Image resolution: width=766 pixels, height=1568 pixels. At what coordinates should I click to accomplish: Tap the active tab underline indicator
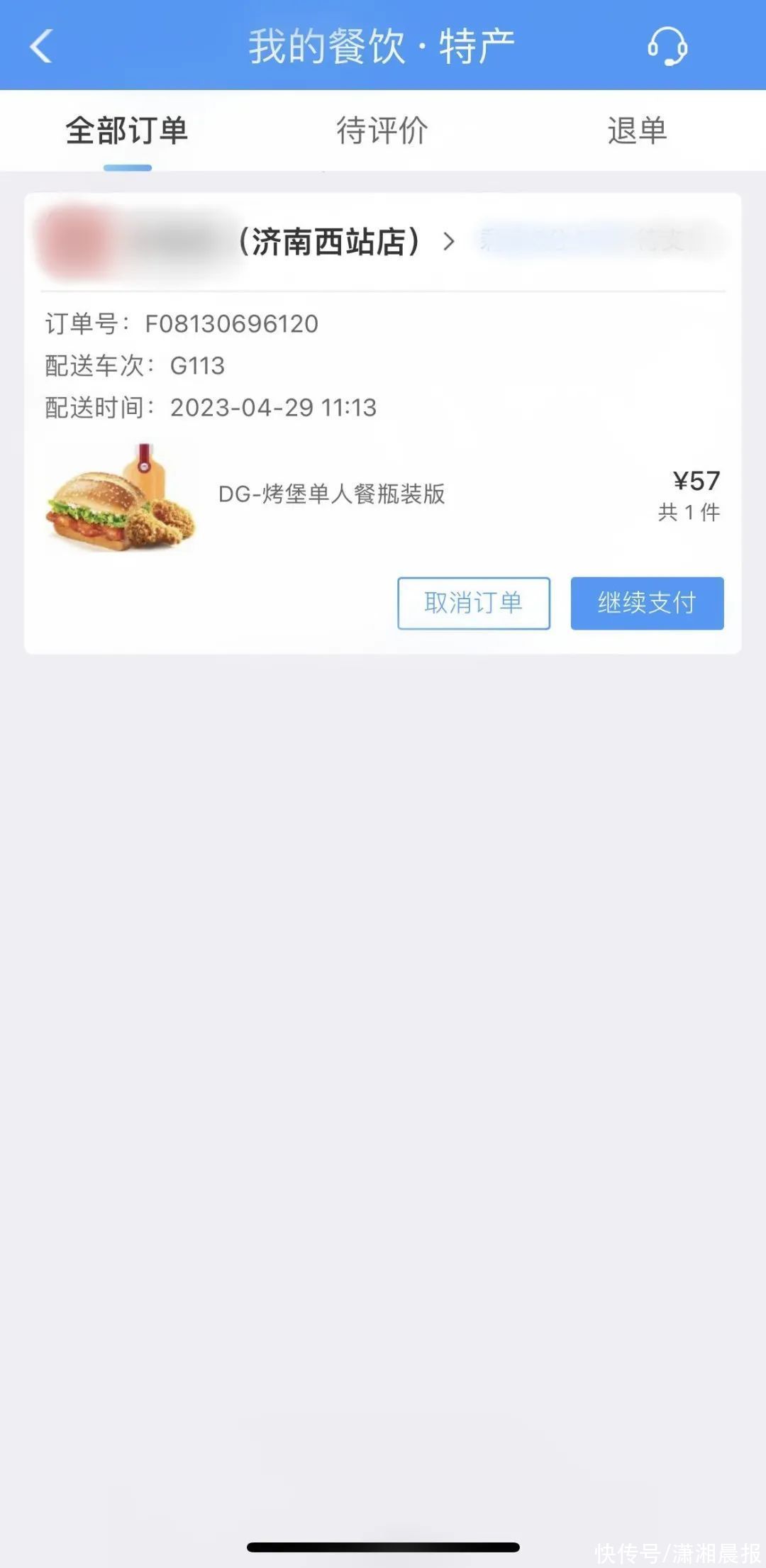click(126, 167)
